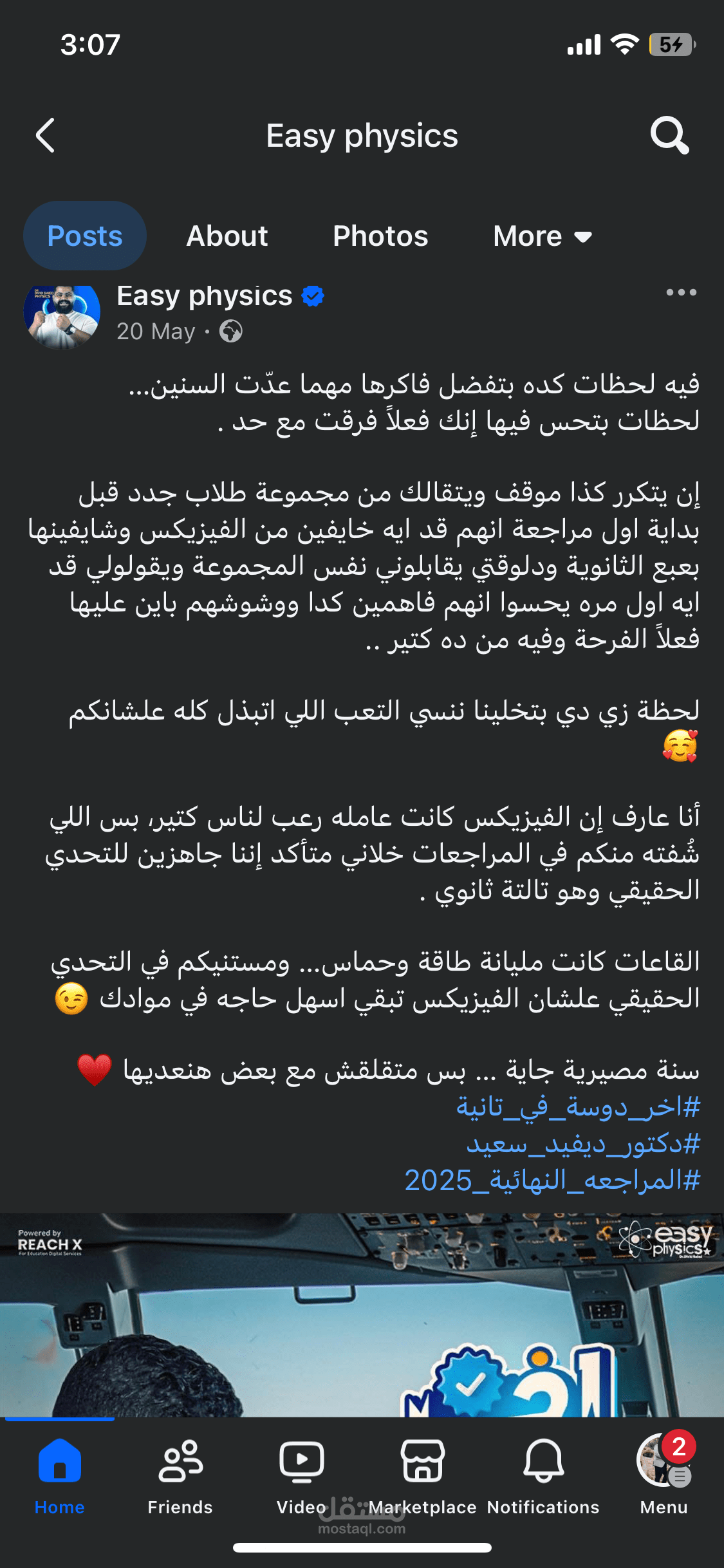This screenshot has width=724, height=1568.
Task: Select the Posts tab
Action: point(85,236)
